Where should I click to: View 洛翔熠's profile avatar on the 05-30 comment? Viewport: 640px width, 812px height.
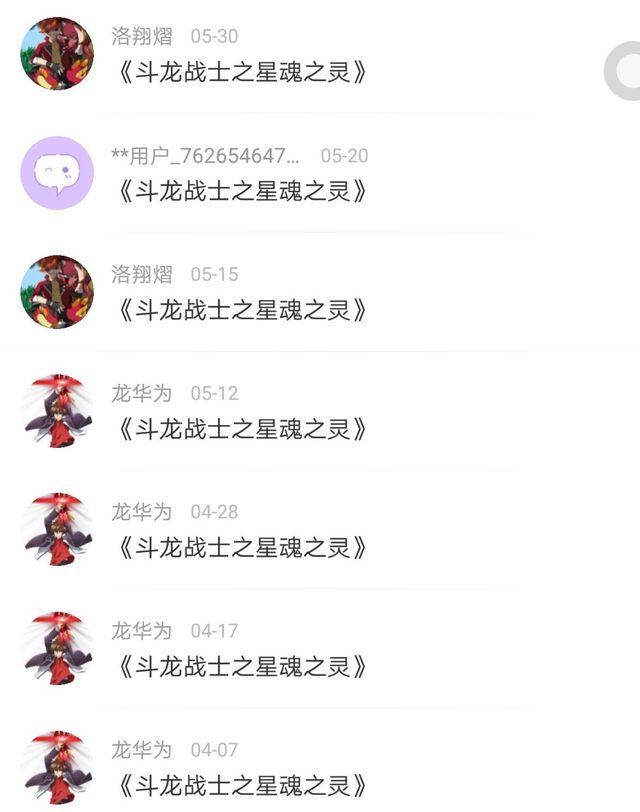(x=57, y=54)
